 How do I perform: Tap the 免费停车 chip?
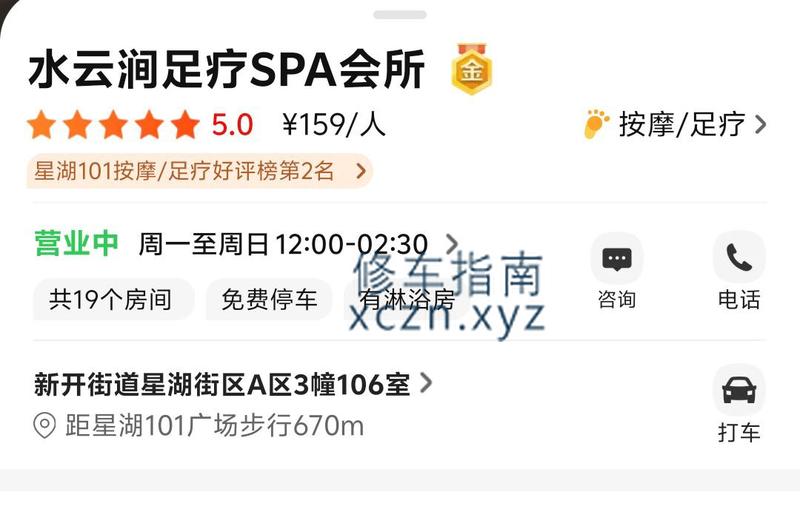(x=269, y=299)
